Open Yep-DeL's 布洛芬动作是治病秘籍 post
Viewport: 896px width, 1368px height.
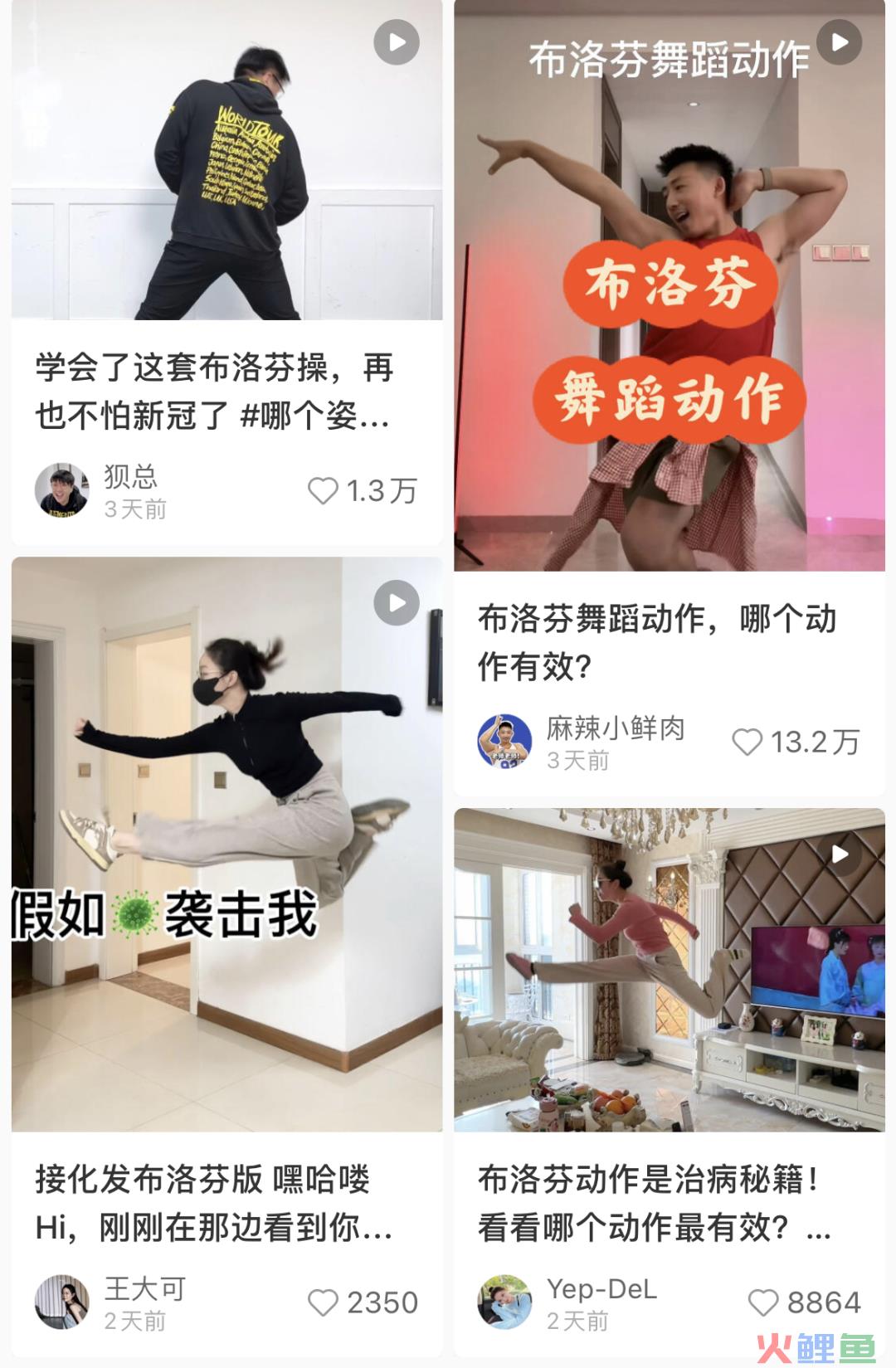point(669,969)
